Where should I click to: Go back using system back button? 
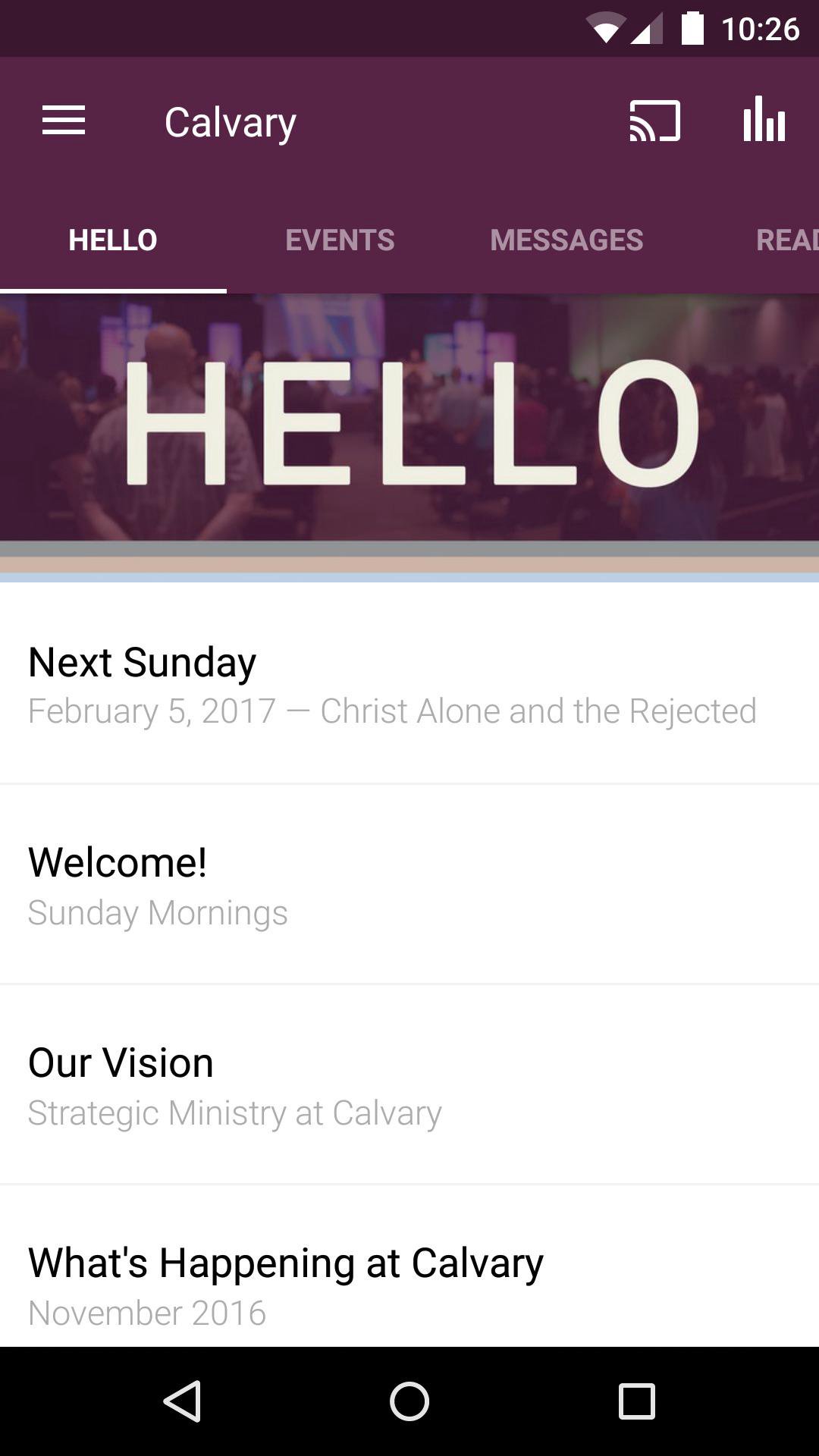182,1401
